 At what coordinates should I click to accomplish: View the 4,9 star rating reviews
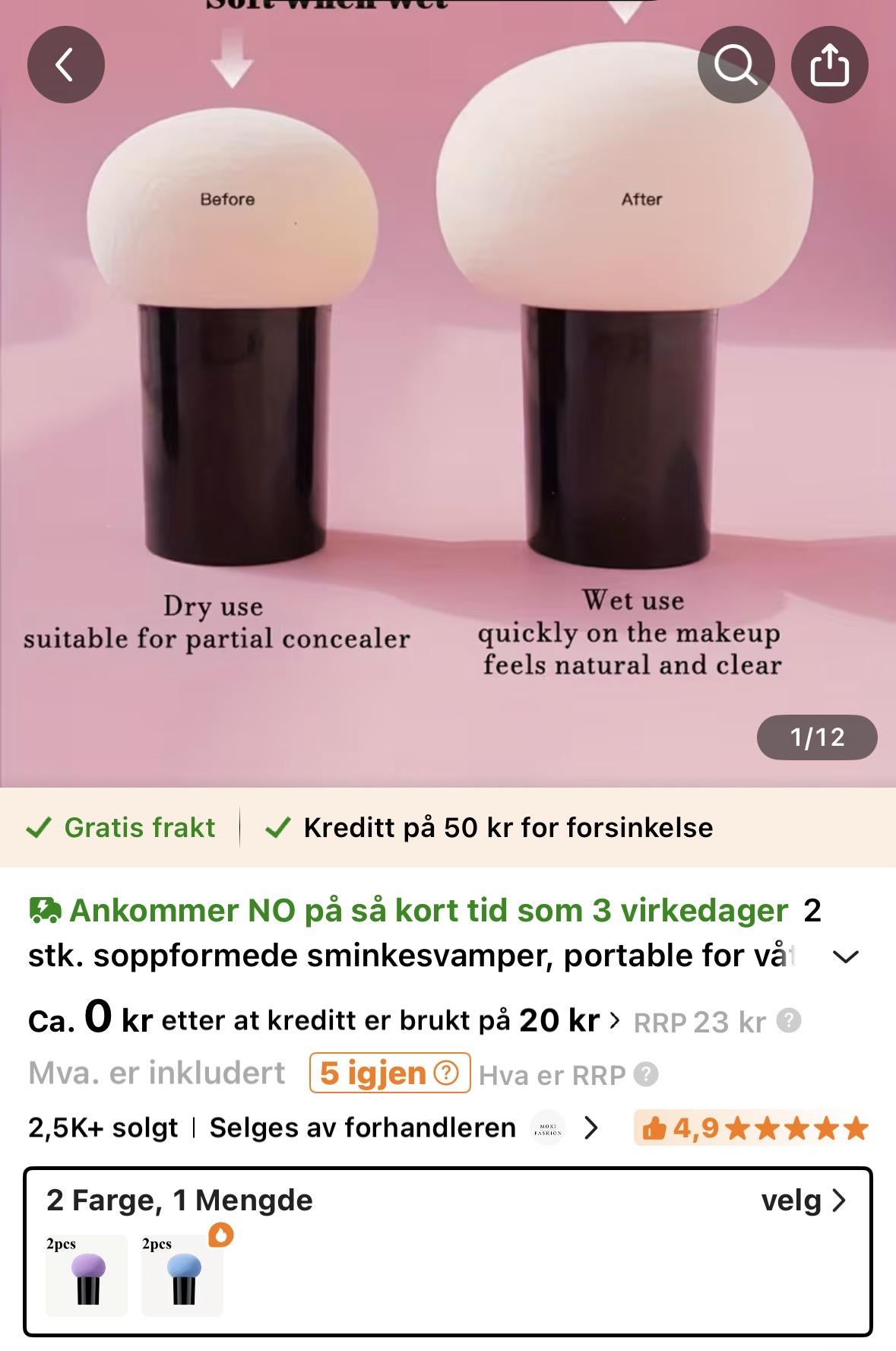coord(752,1128)
